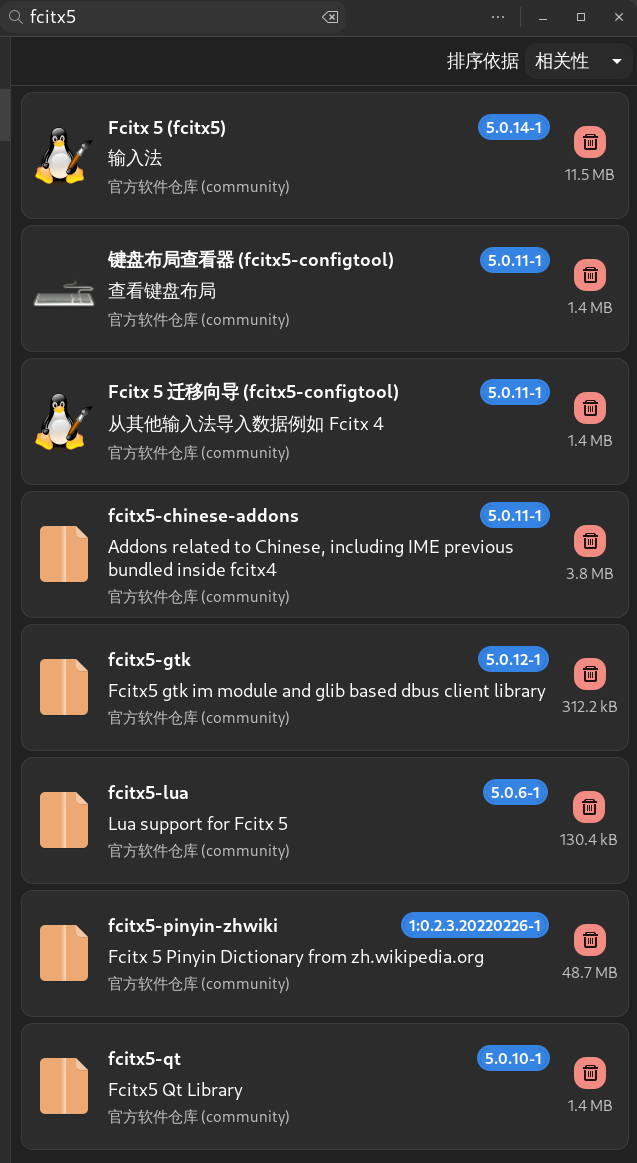Open the three-dot overflow menu

[498, 17]
